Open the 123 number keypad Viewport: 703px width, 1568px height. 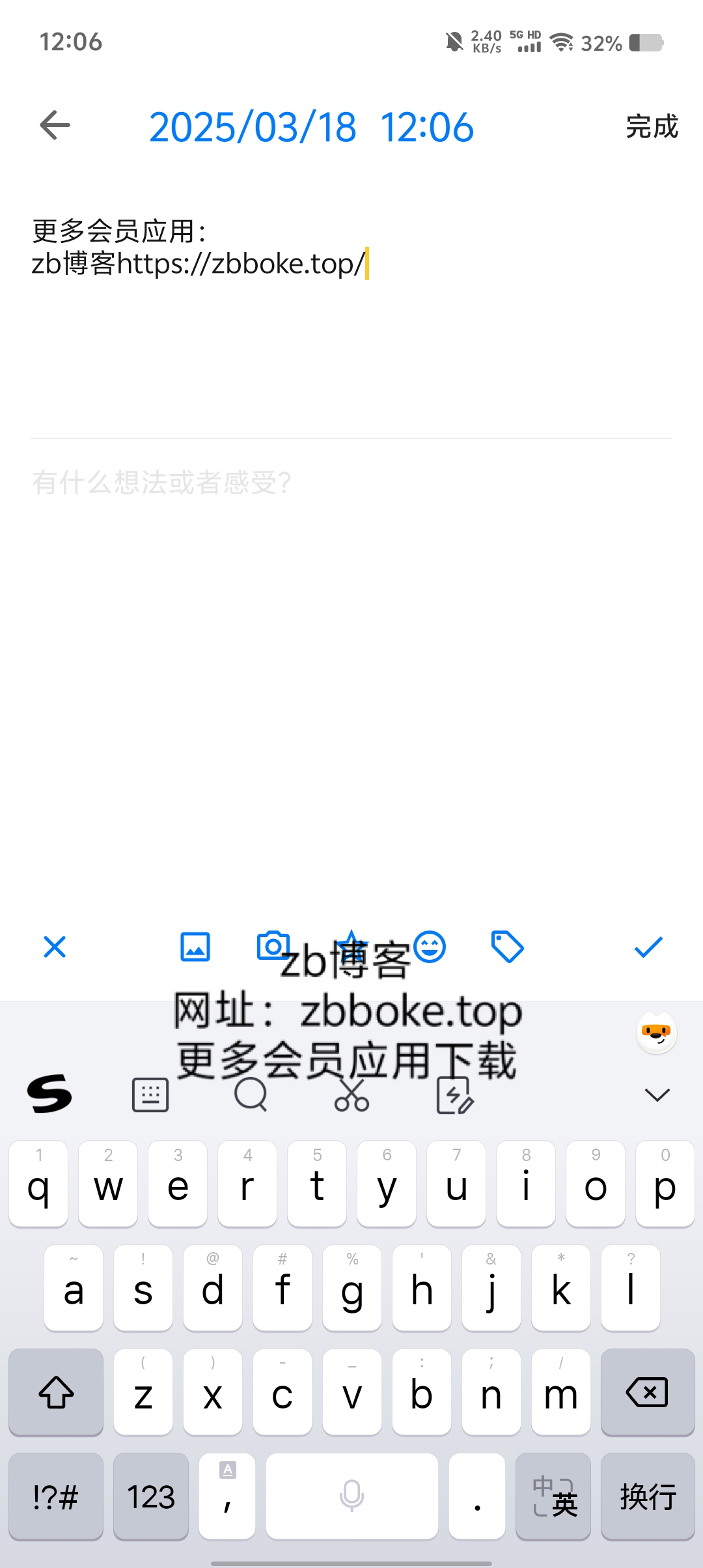point(151,1496)
